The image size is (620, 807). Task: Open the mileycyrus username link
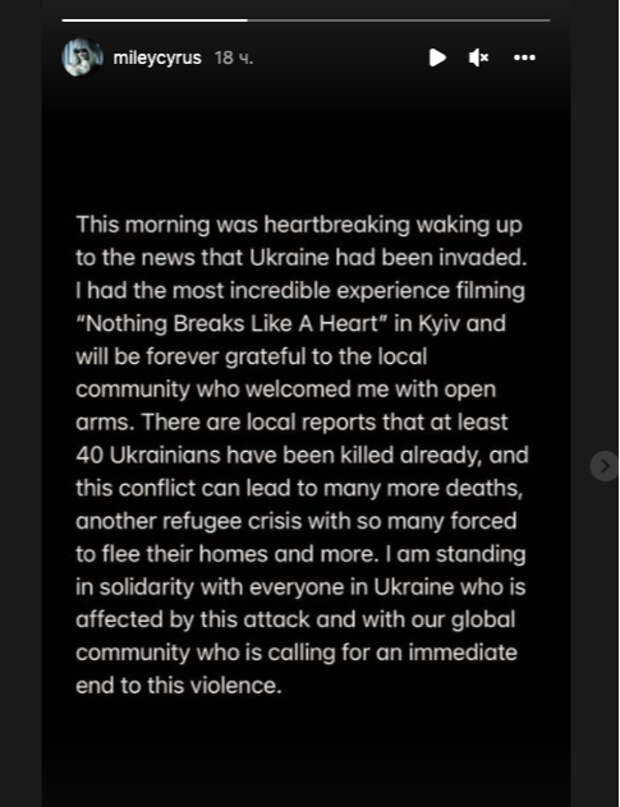tap(156, 58)
